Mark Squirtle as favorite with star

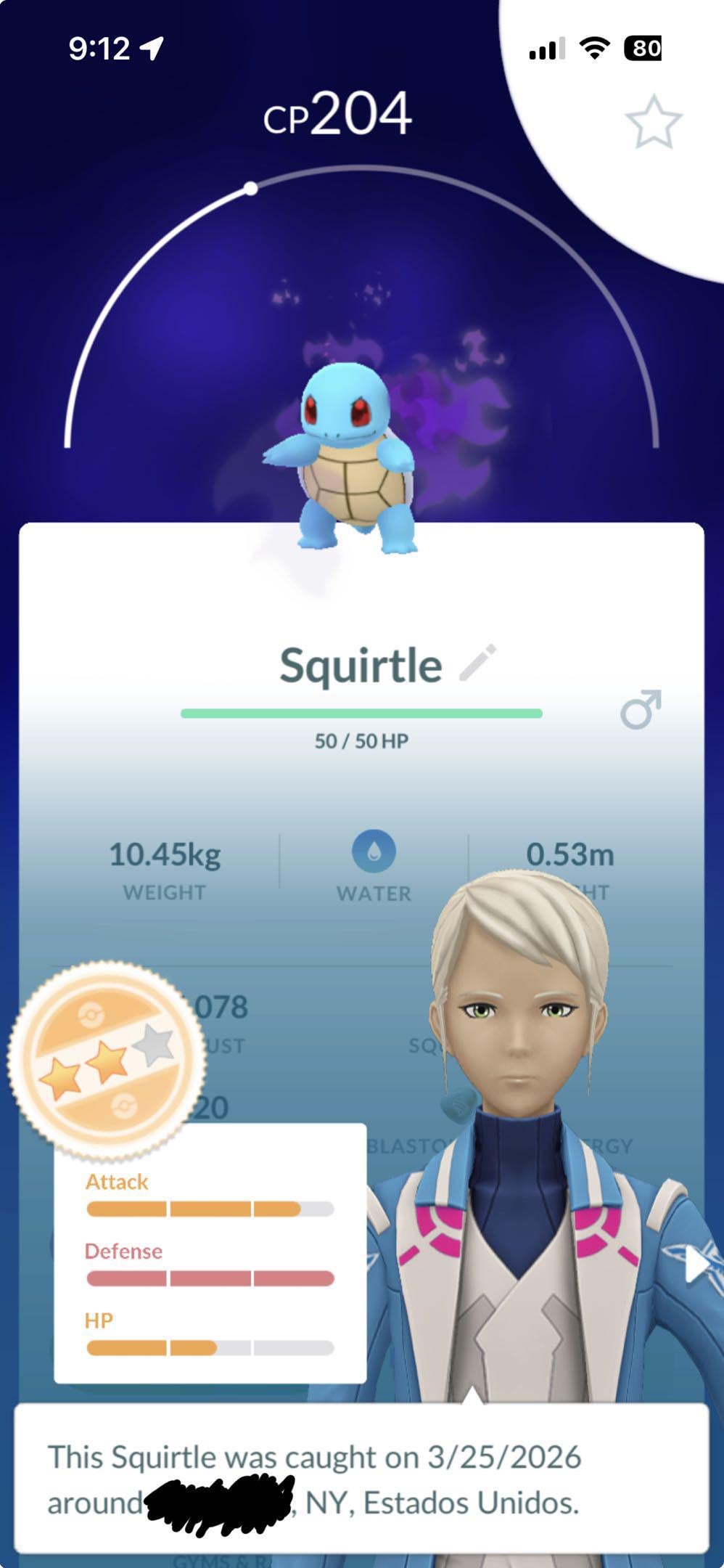(x=653, y=123)
